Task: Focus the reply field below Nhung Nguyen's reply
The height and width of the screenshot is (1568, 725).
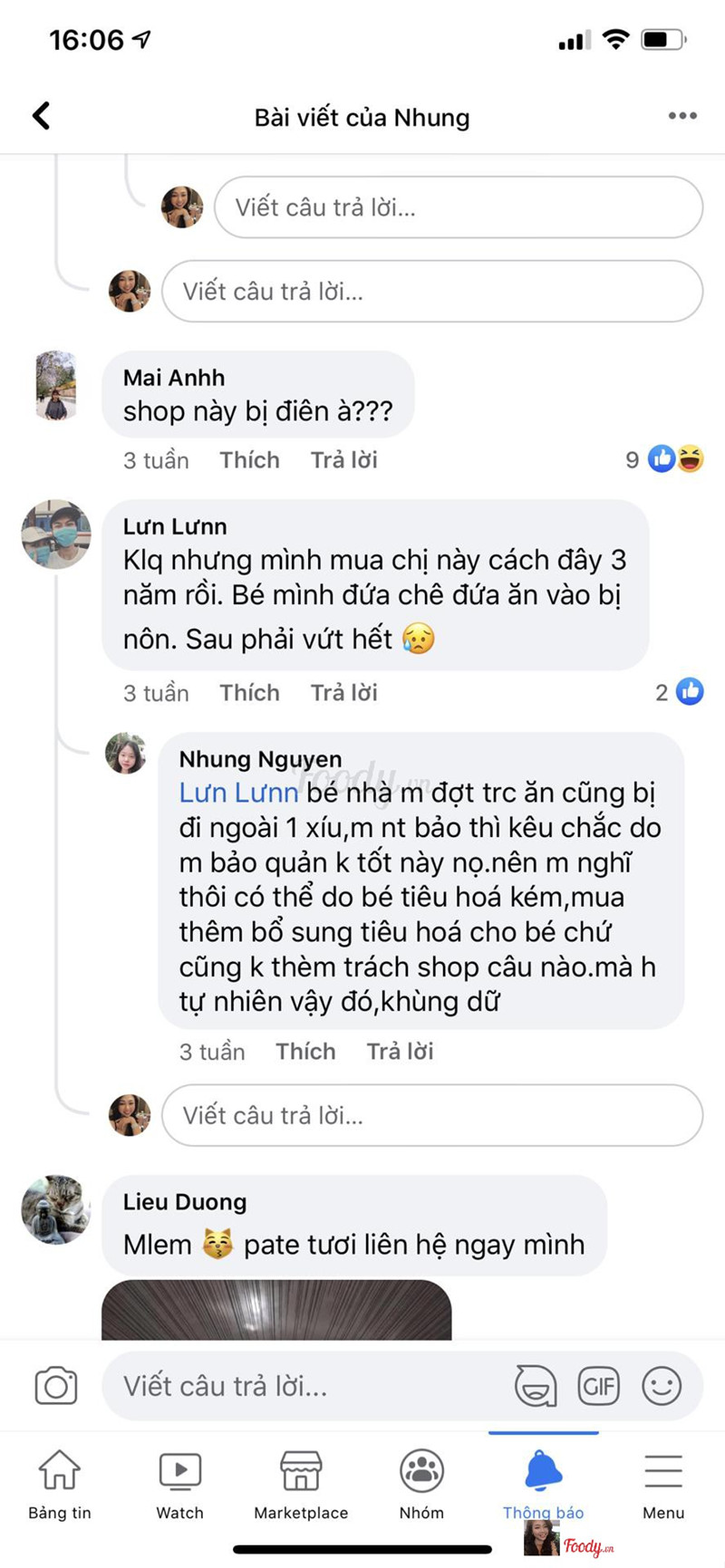Action: tap(431, 1115)
